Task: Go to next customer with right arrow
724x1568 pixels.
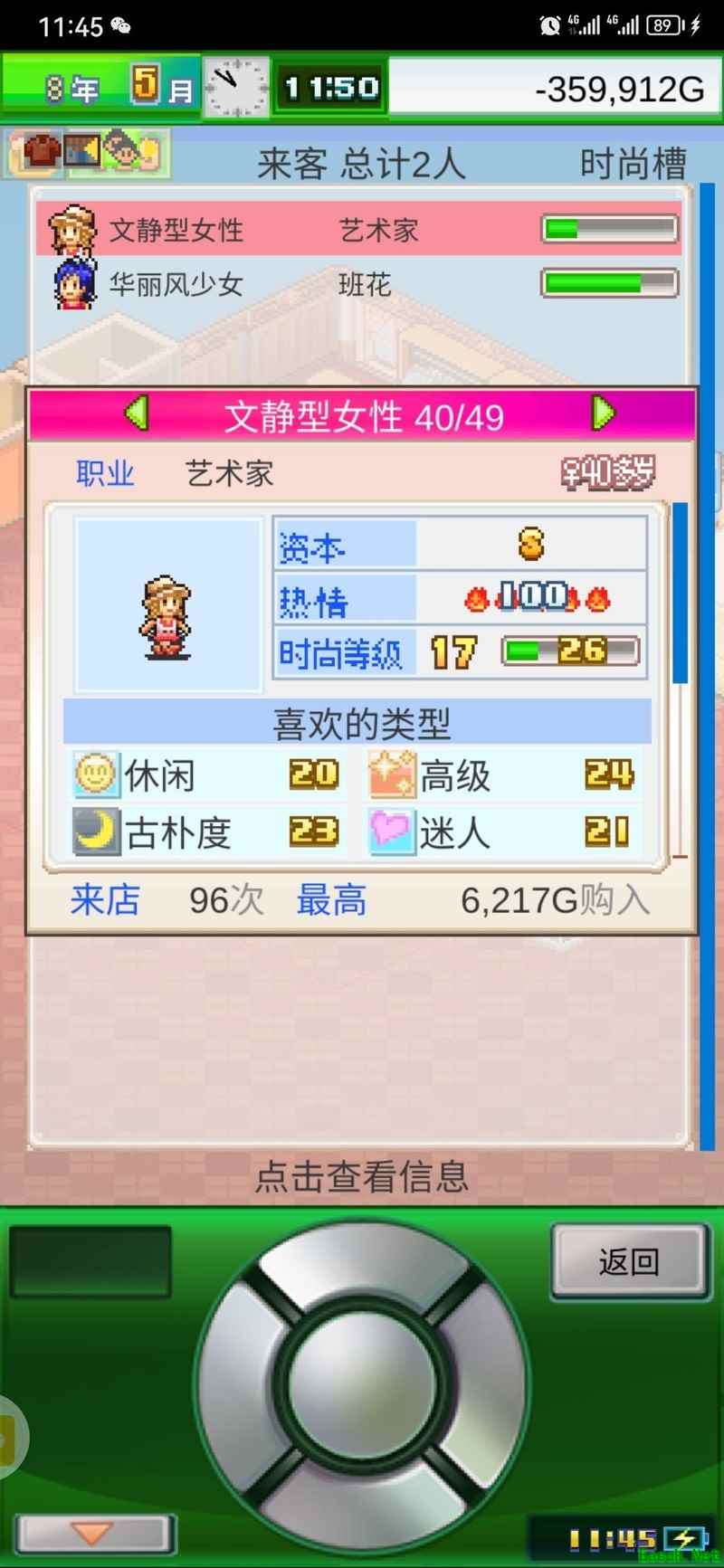Action: (603, 413)
